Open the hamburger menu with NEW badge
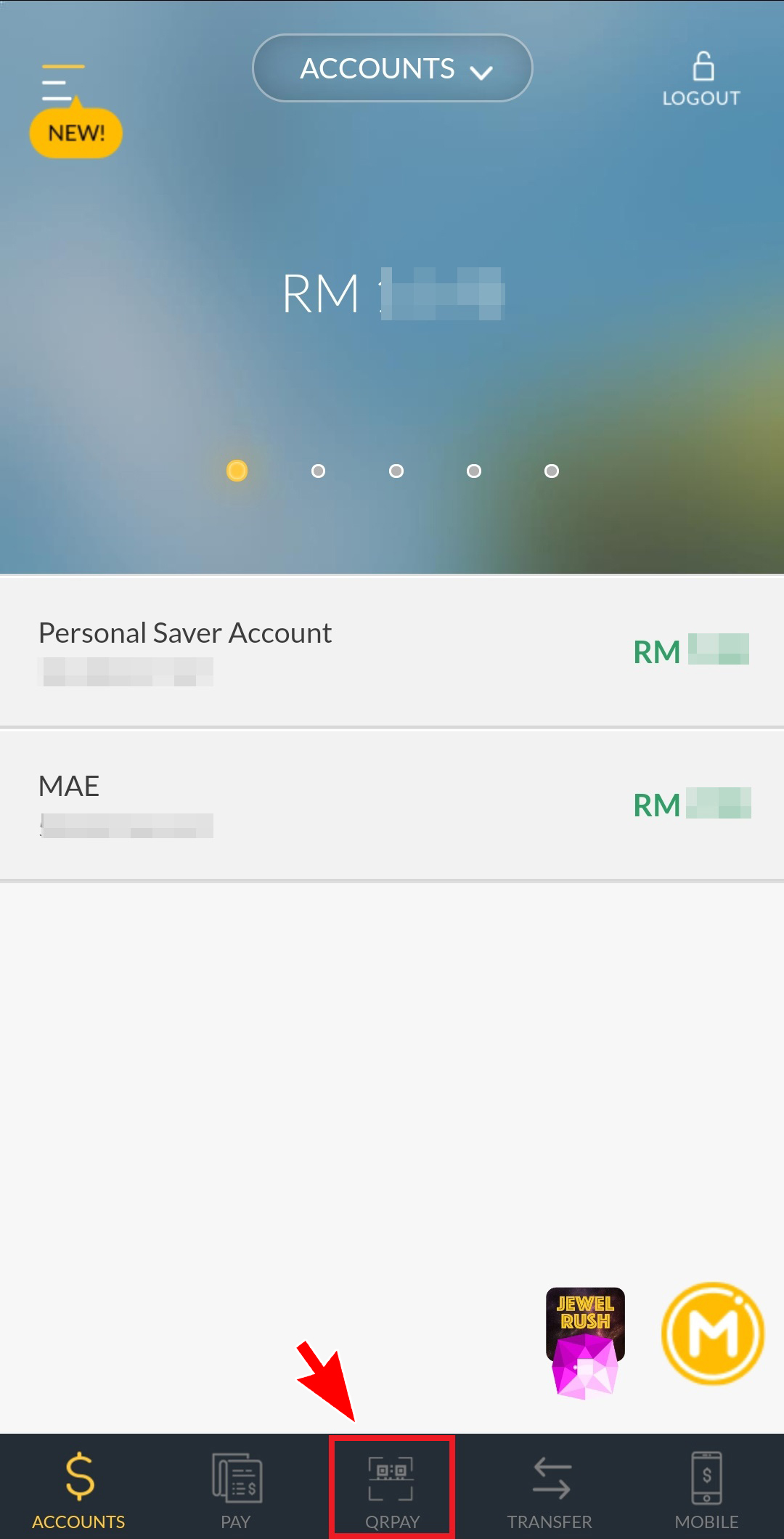Image resolution: width=784 pixels, height=1539 pixels. click(62, 83)
